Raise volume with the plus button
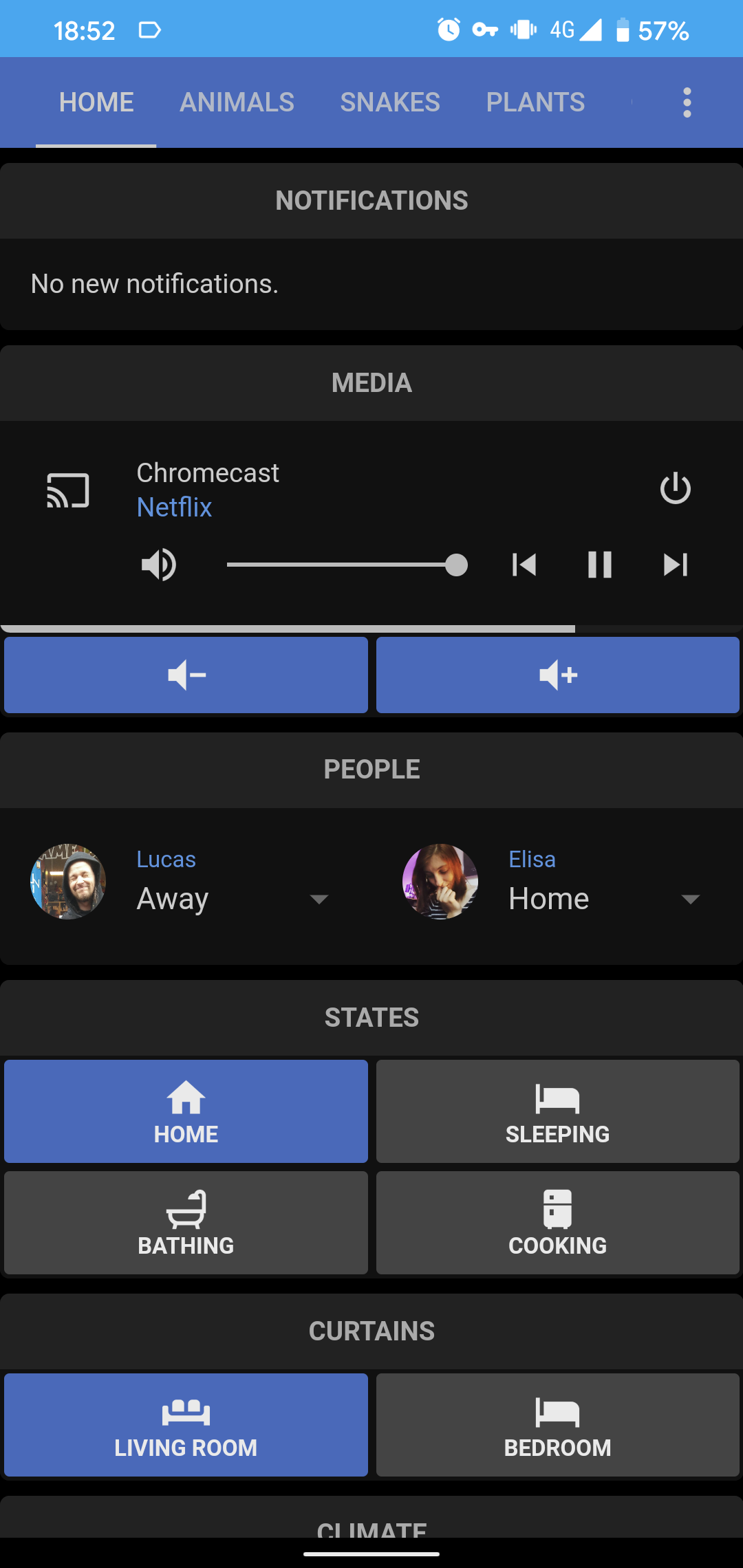 pos(557,675)
